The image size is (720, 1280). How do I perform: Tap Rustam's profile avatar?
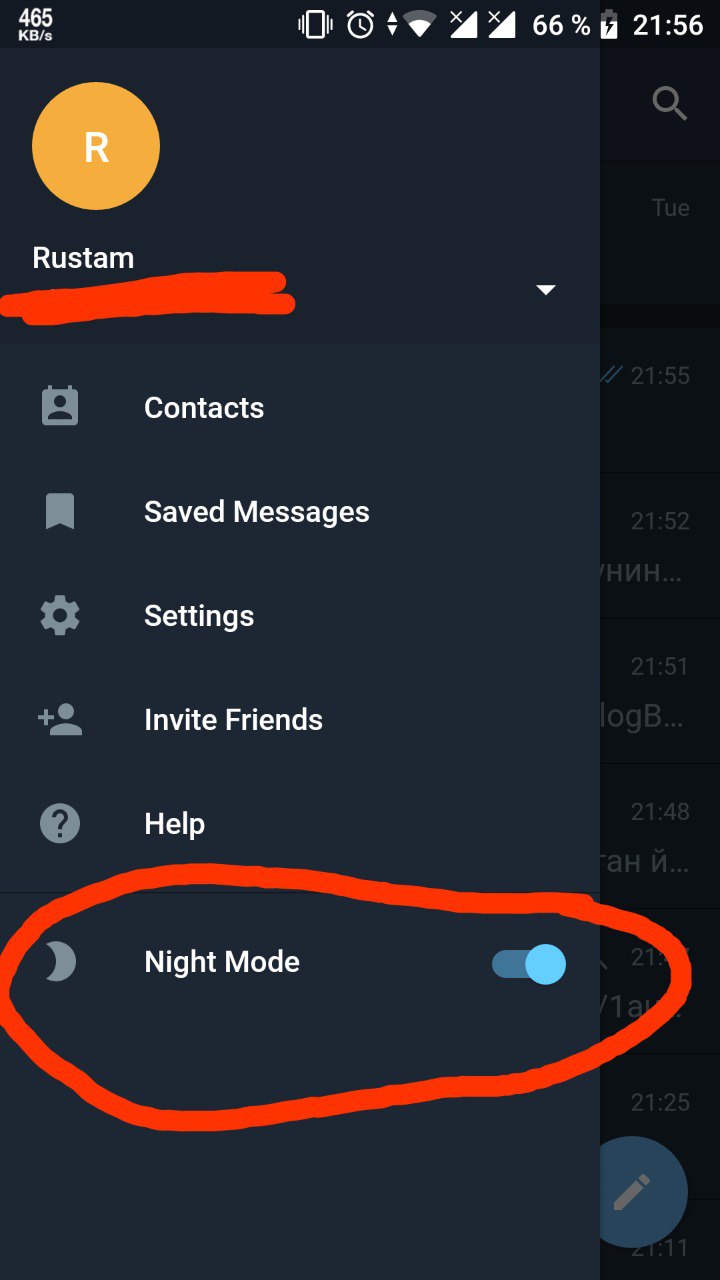click(x=96, y=147)
